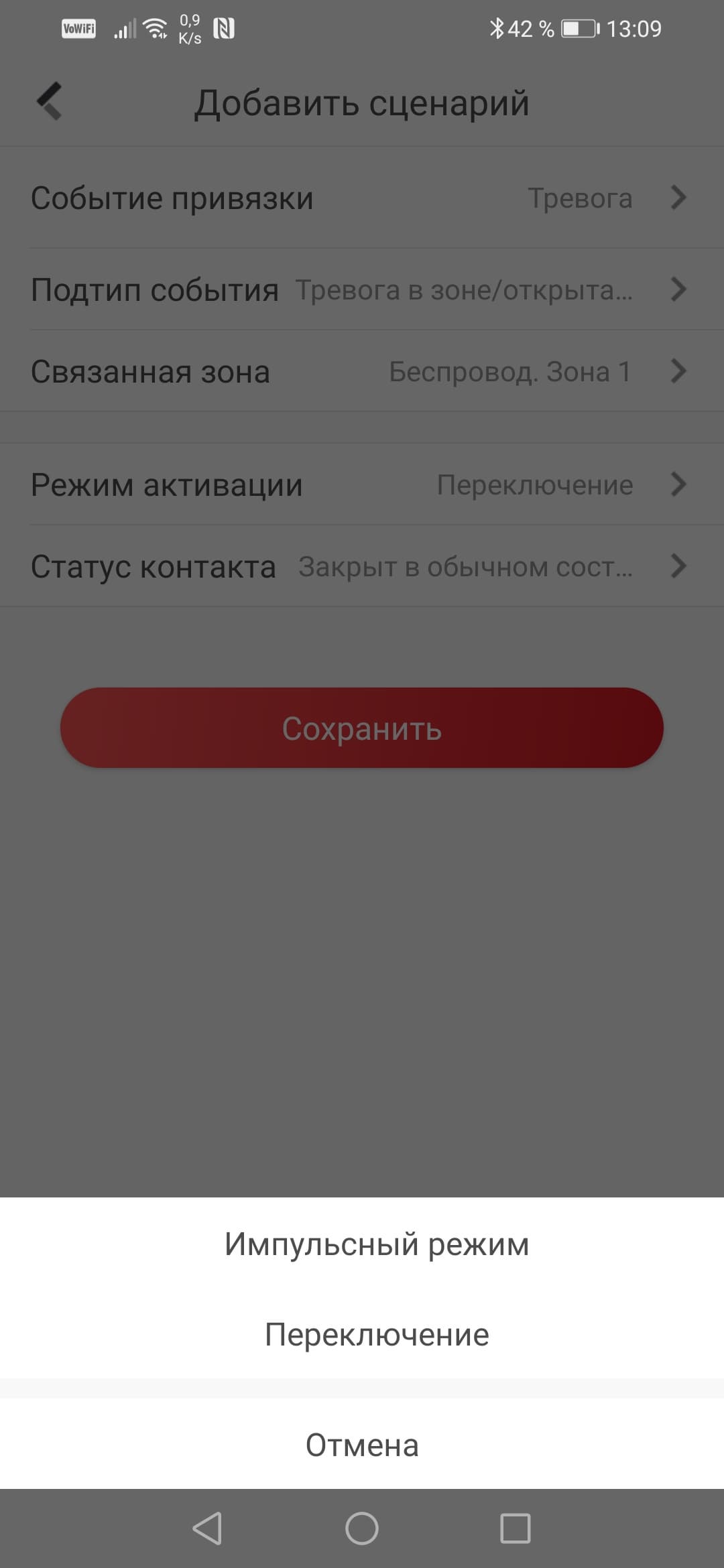Select Импульсный режим option

tap(376, 1245)
